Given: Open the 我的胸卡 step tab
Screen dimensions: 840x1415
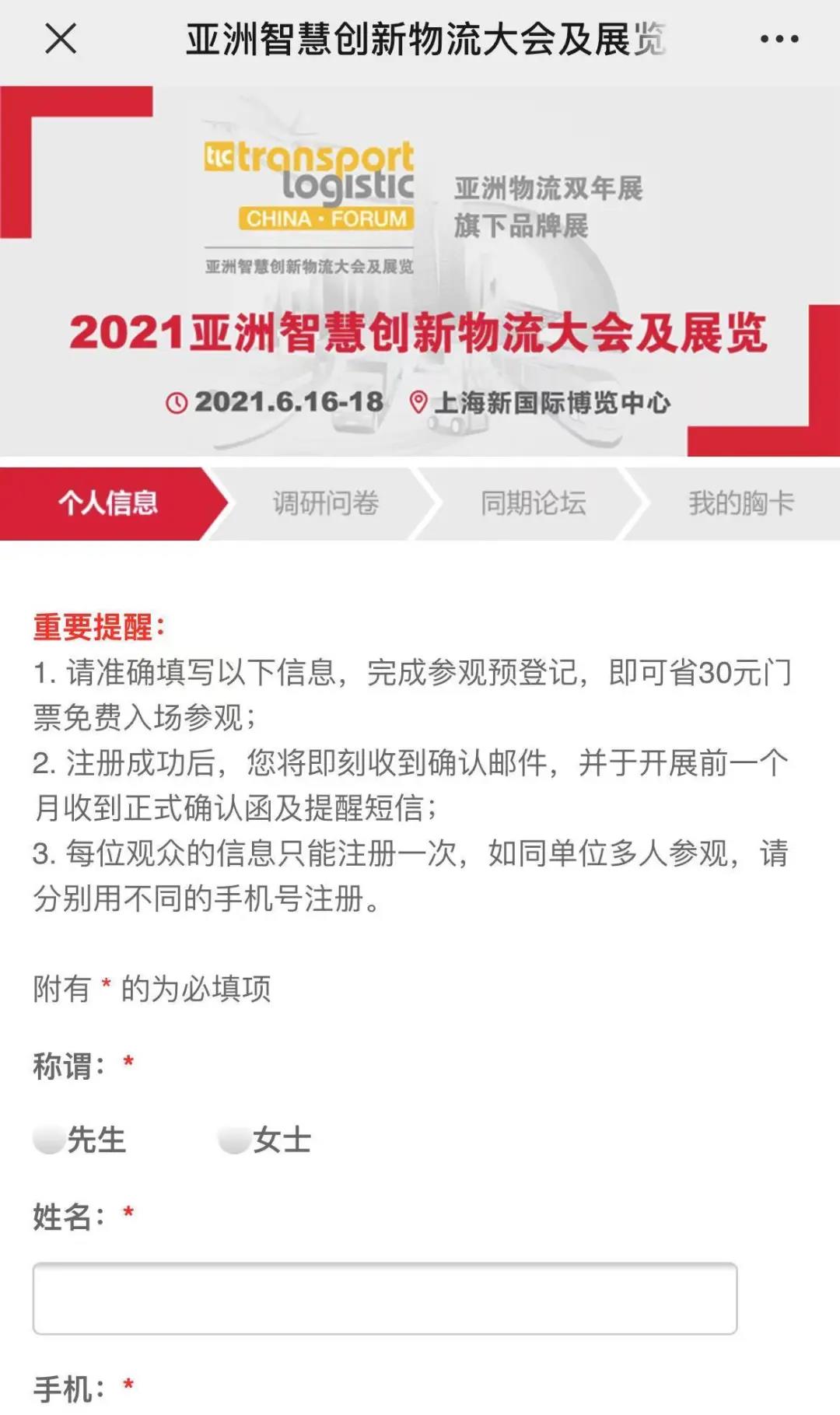Looking at the screenshot, I should pyautogui.click(x=740, y=503).
